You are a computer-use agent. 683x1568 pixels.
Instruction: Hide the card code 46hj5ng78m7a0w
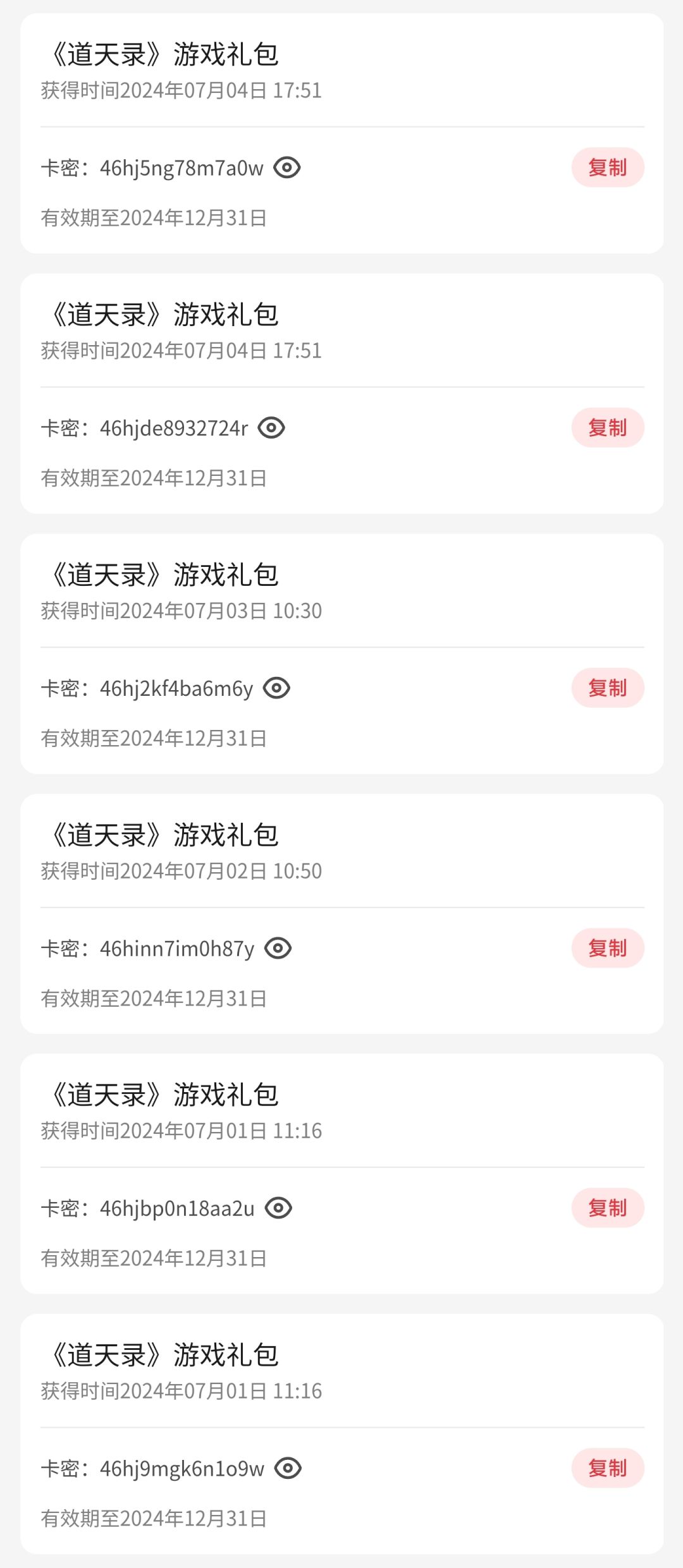pos(287,168)
